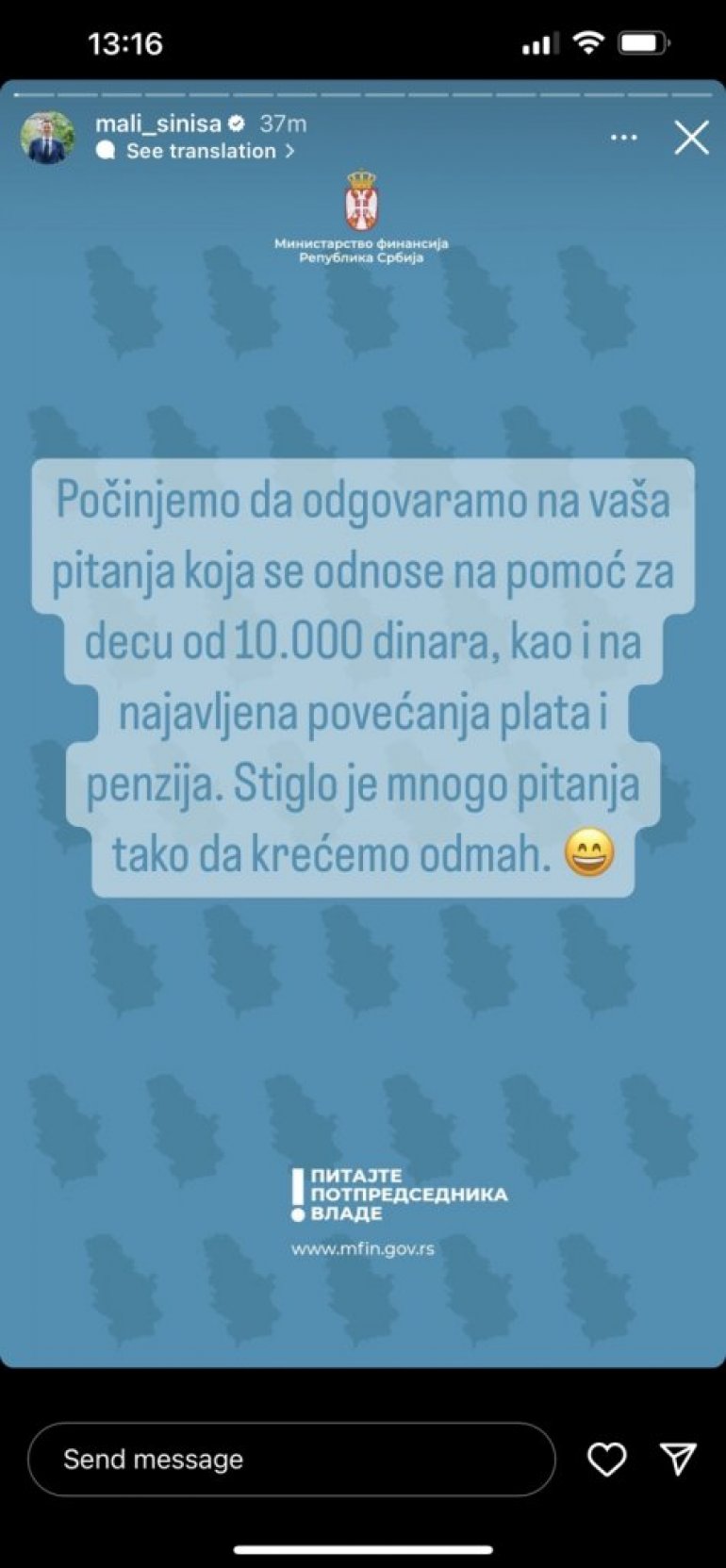Open mali_sinisa username

pos(157,124)
